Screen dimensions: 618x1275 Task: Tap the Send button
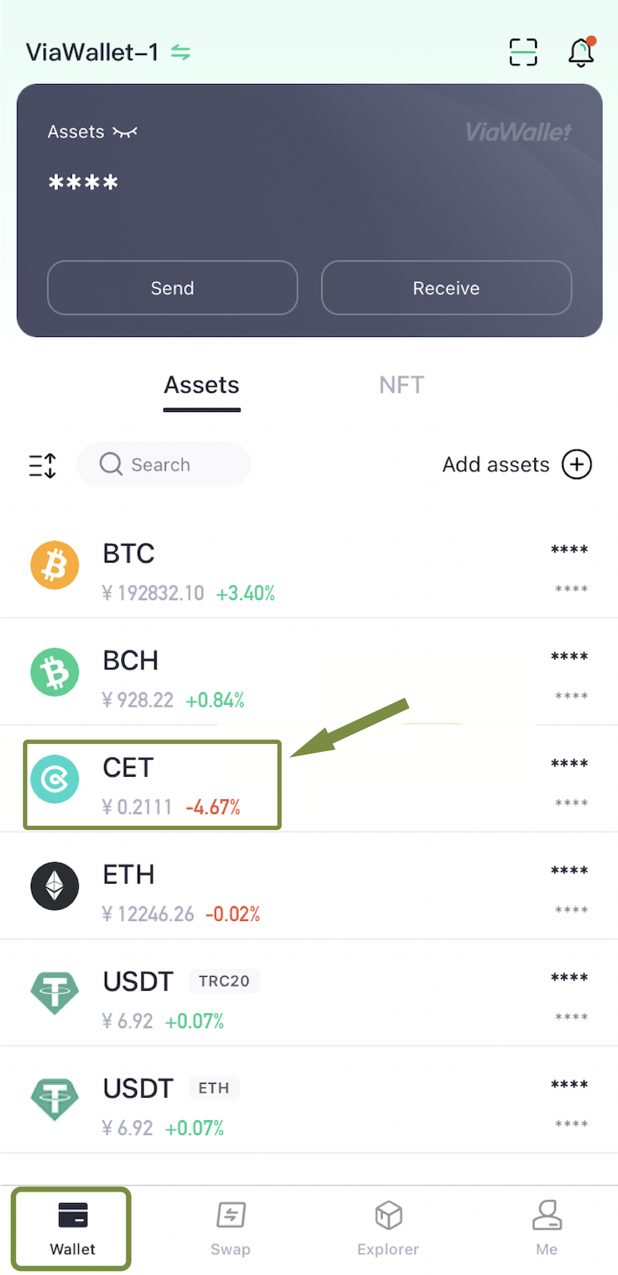(172, 288)
